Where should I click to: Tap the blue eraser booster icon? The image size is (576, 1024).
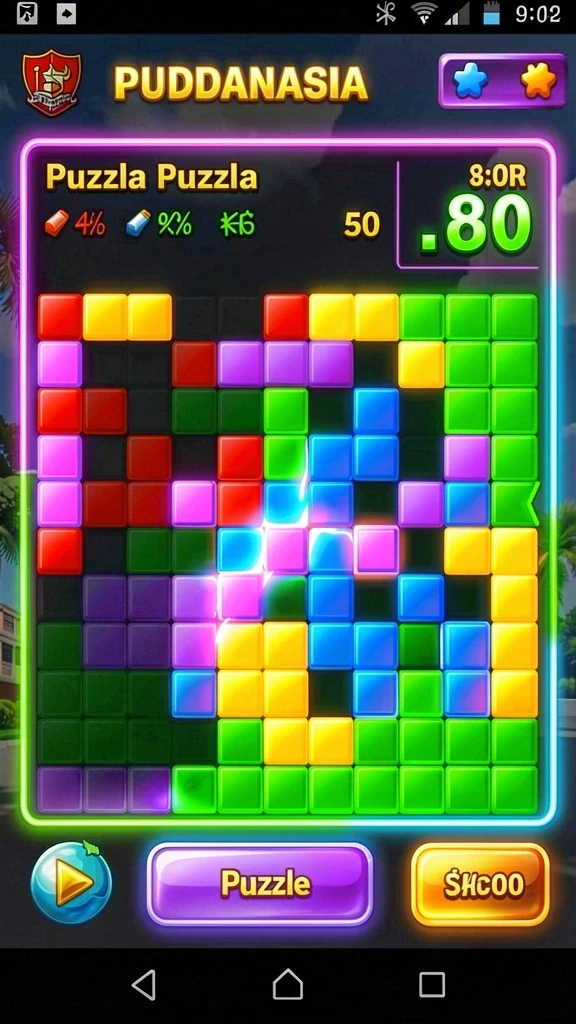[x=138, y=223]
